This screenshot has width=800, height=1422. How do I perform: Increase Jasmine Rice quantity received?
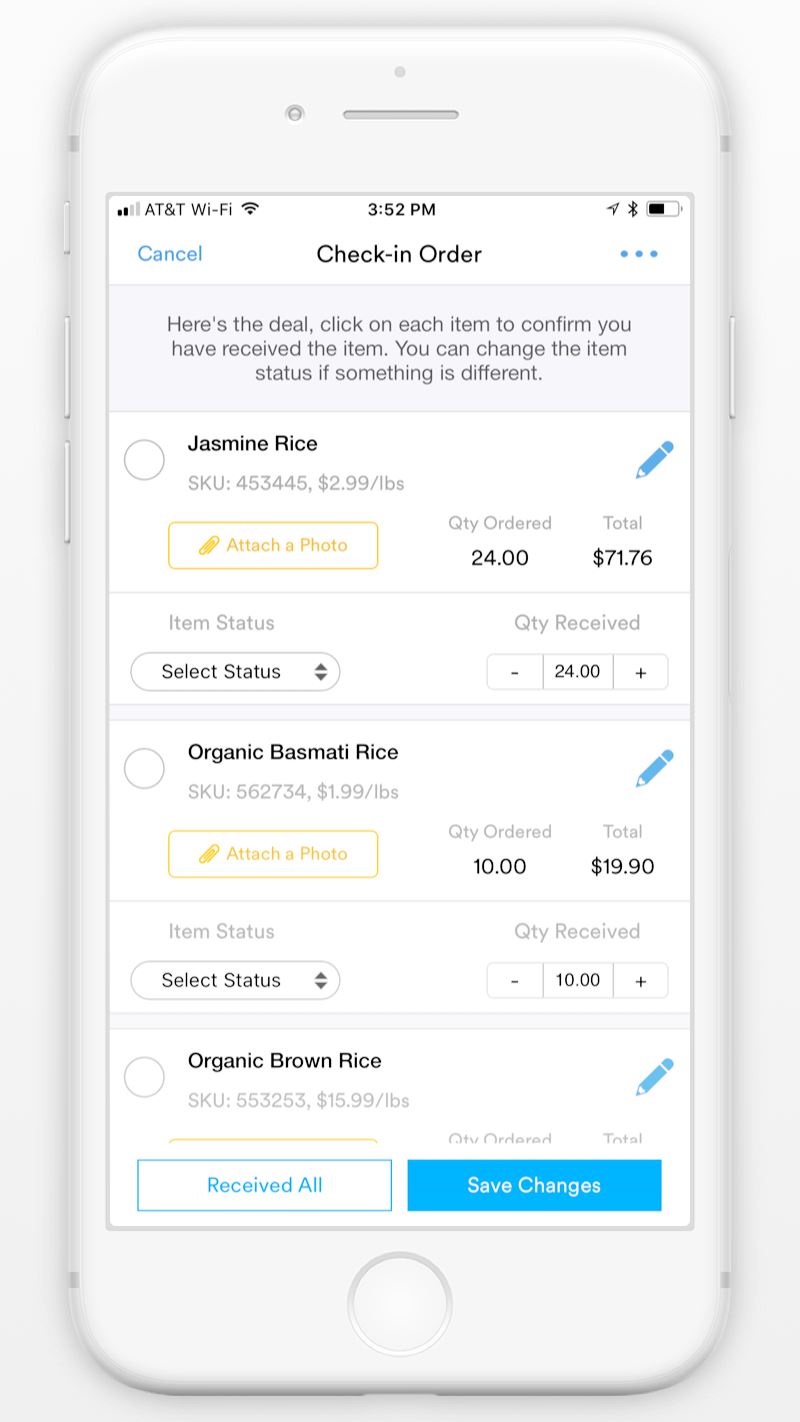coord(640,672)
